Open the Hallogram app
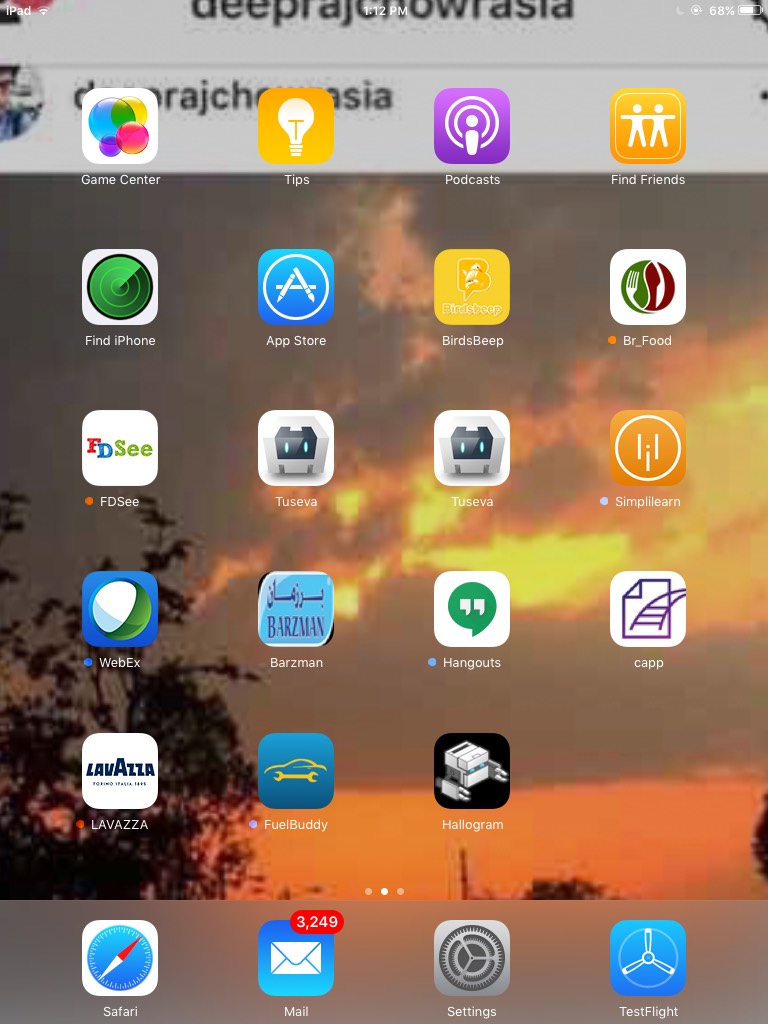The width and height of the screenshot is (768, 1024). (472, 771)
